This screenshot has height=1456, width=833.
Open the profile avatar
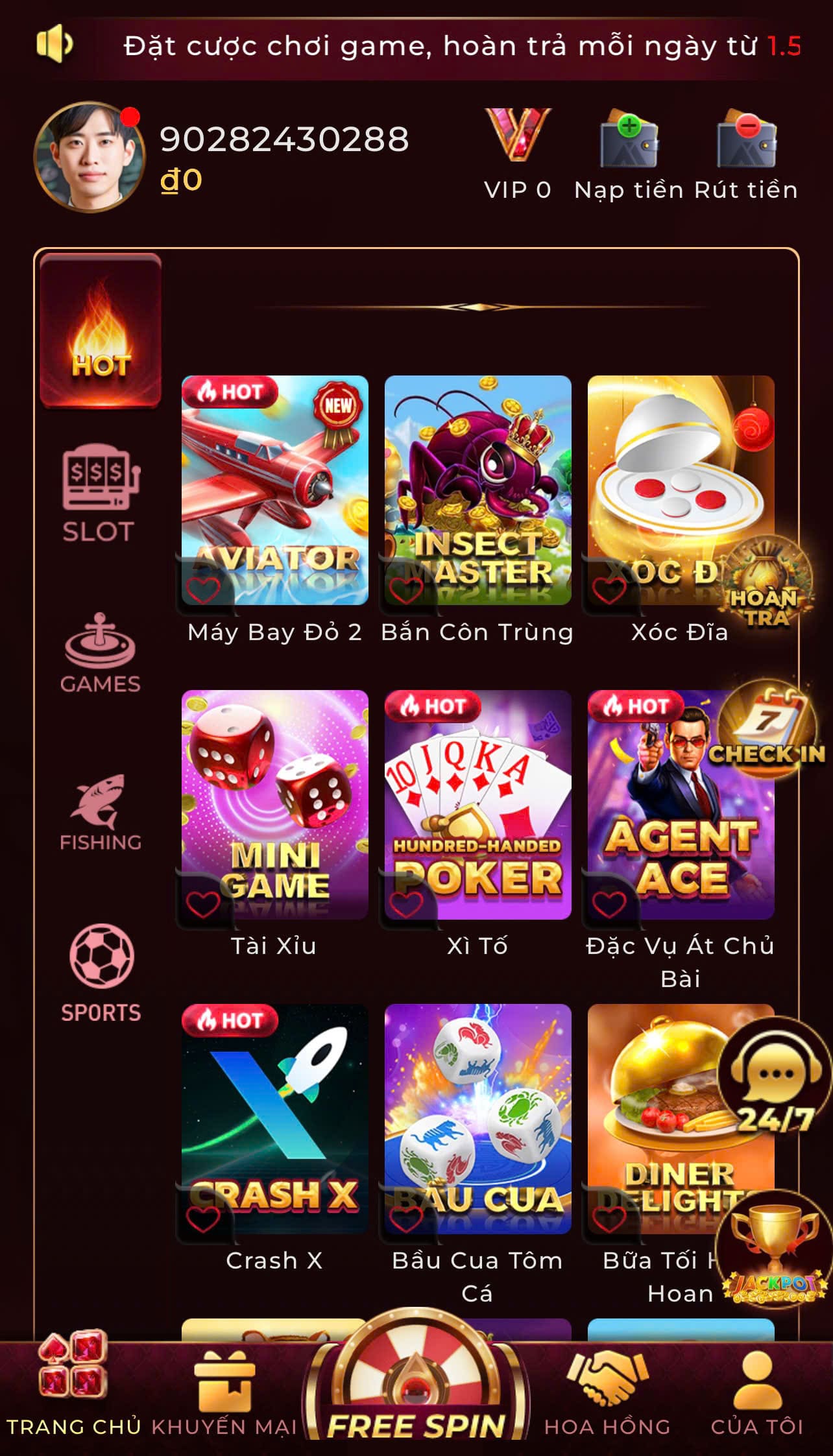[x=89, y=157]
